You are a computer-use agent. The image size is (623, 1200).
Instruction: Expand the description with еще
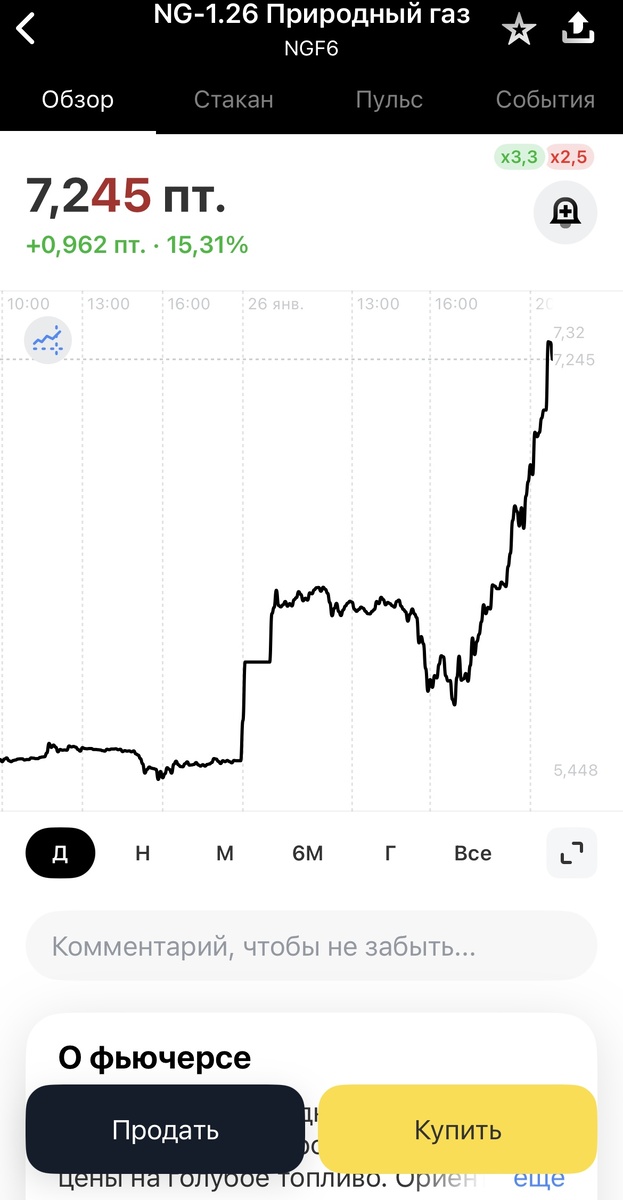coord(538,1181)
